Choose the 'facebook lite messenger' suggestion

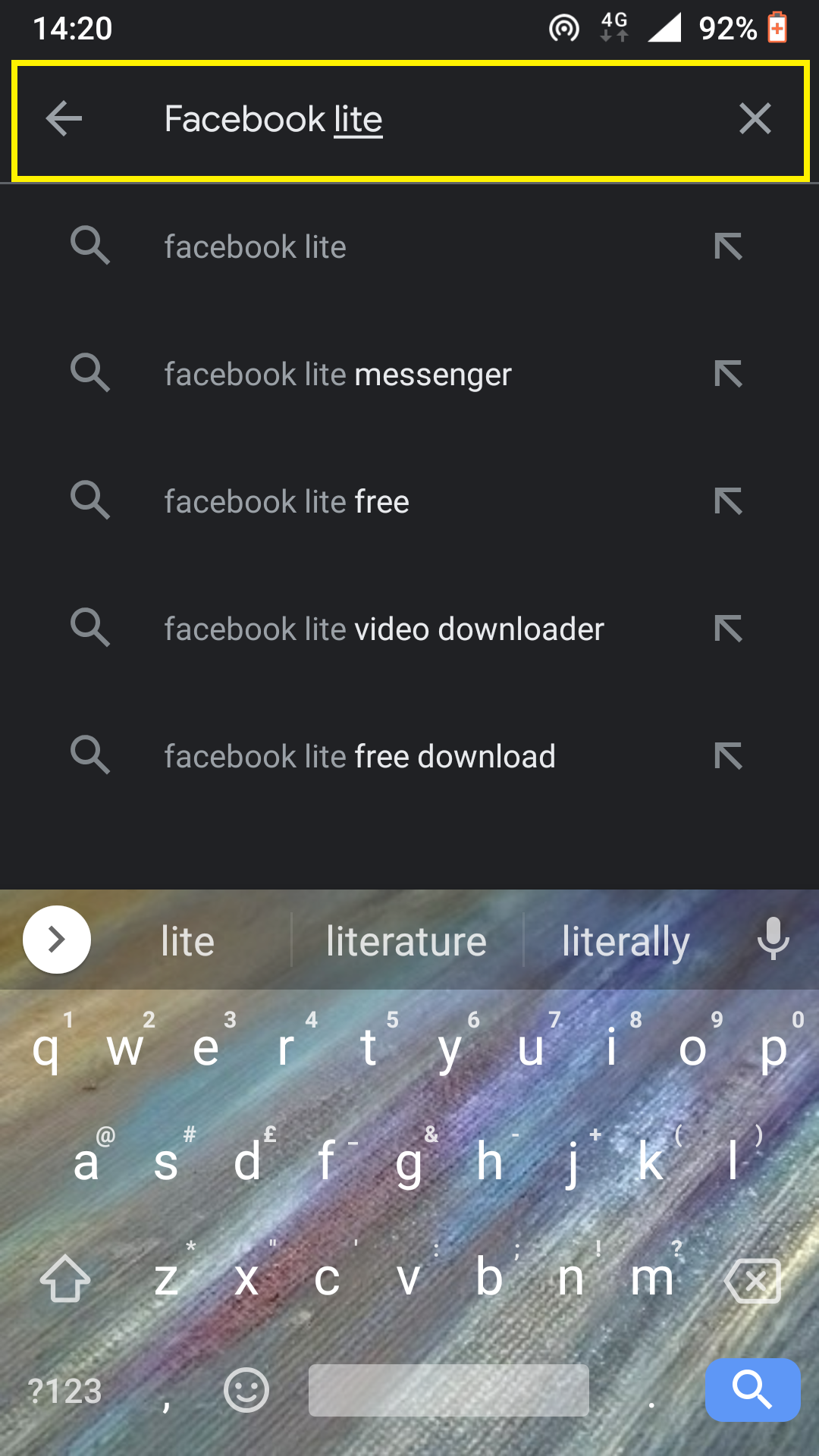[x=337, y=373]
